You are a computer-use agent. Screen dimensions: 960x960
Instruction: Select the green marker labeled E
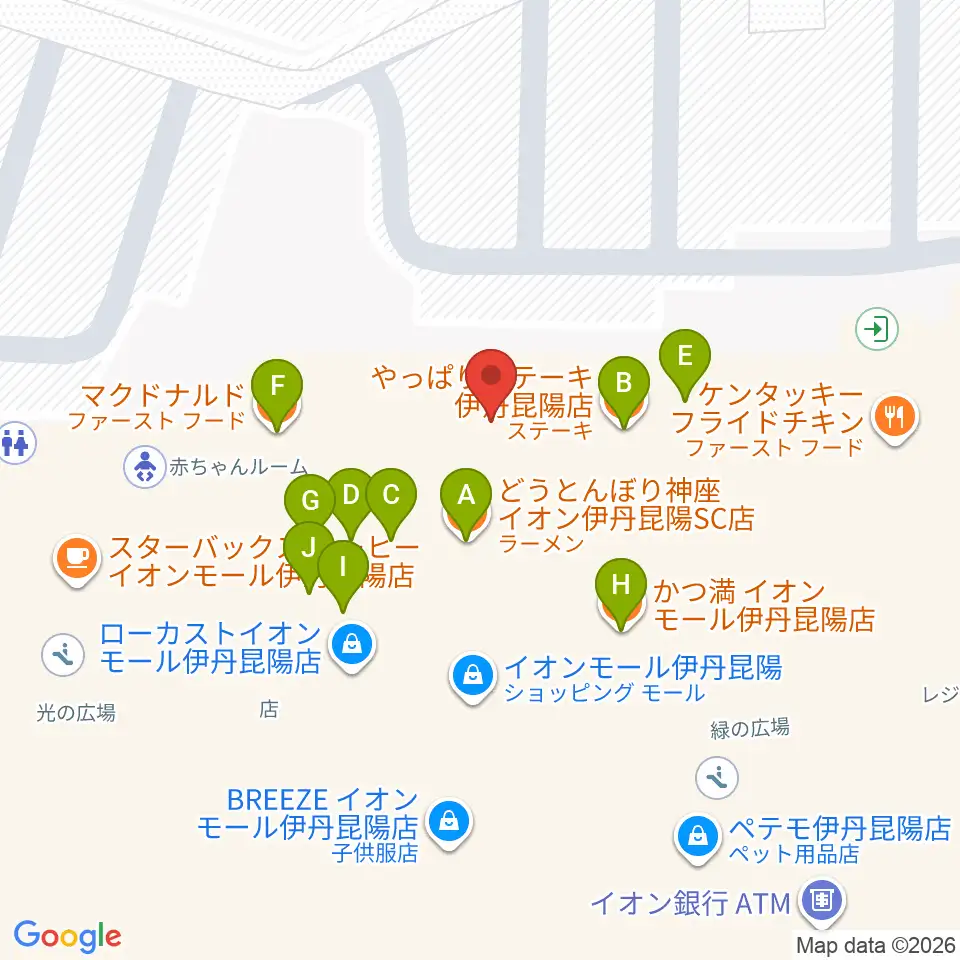(x=685, y=355)
